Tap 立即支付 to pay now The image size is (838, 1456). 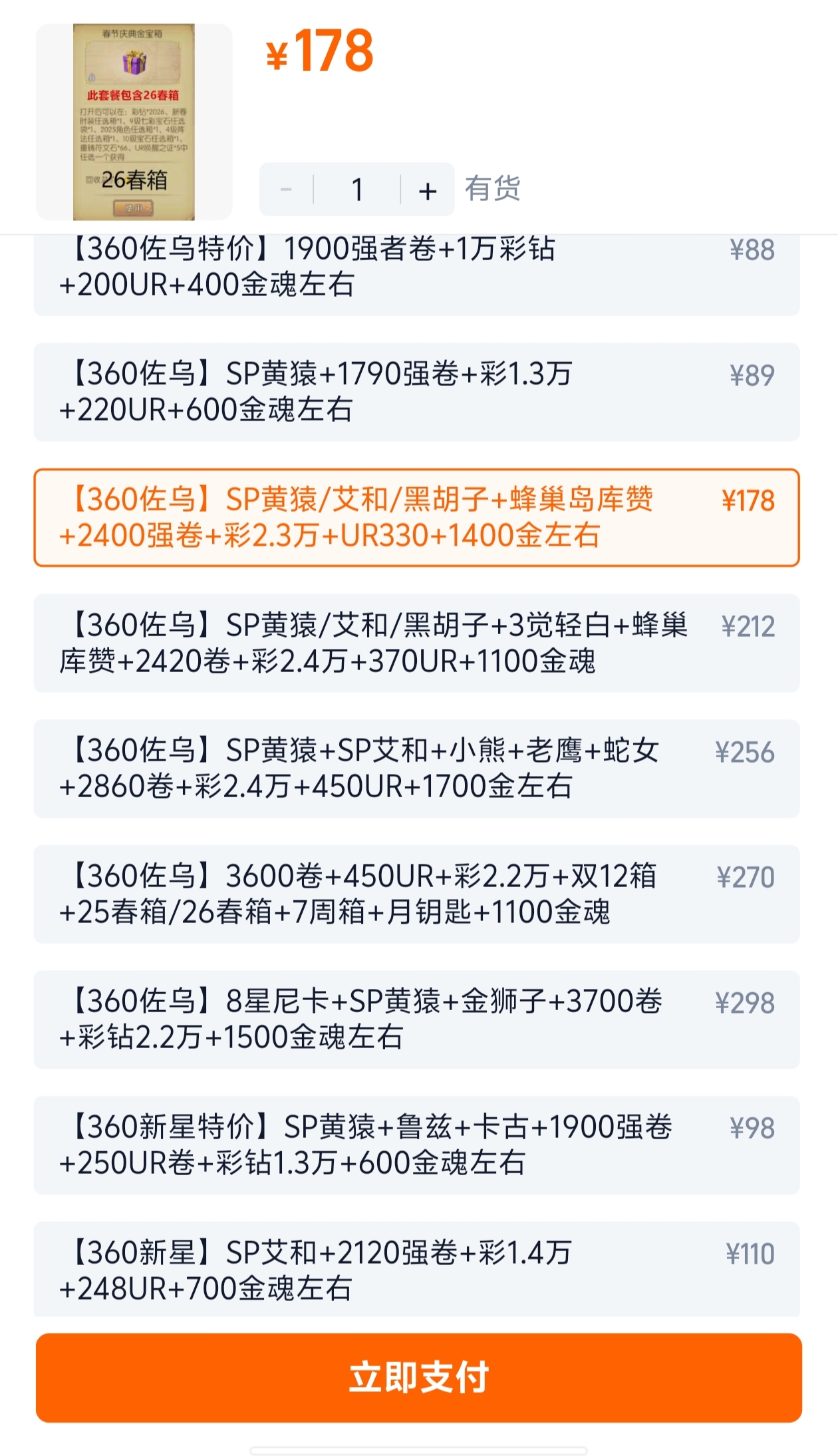(419, 1377)
